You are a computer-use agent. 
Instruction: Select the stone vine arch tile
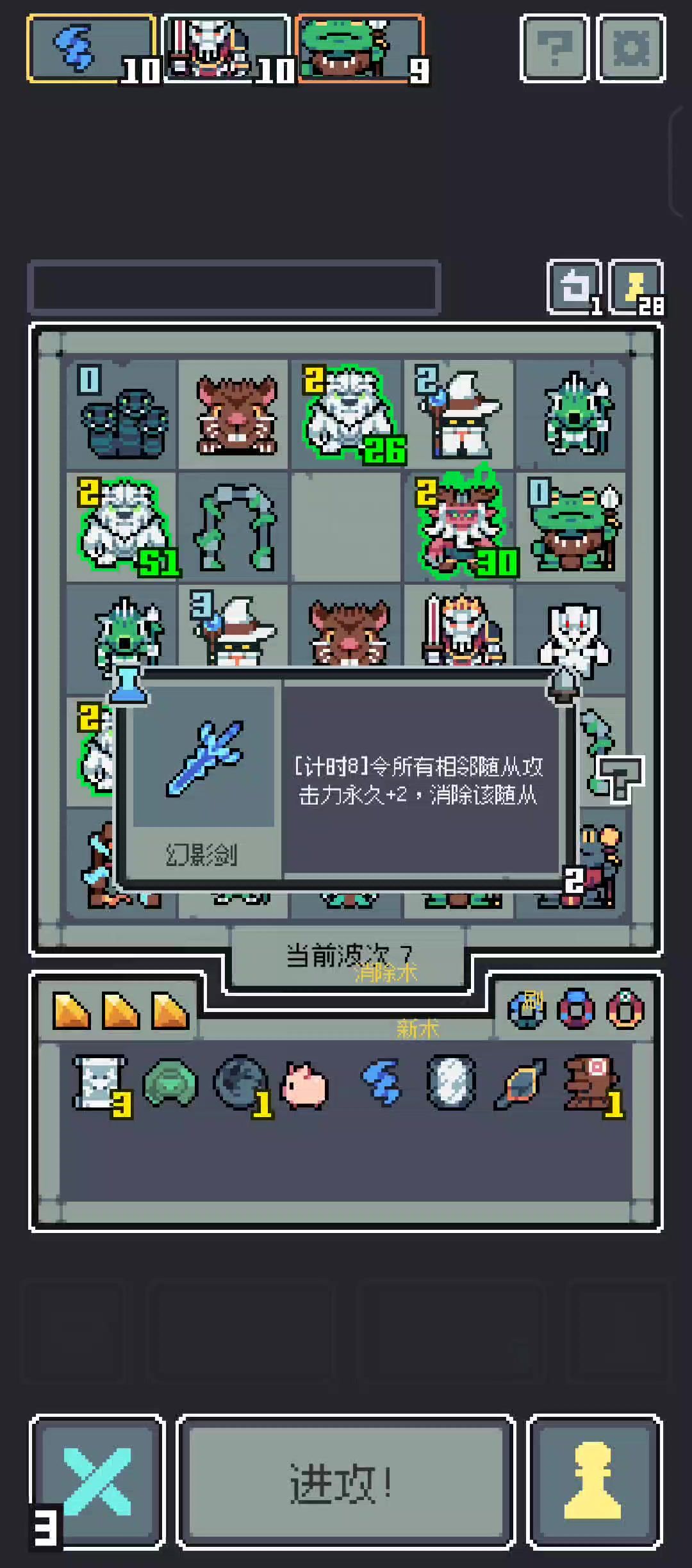[x=235, y=527]
